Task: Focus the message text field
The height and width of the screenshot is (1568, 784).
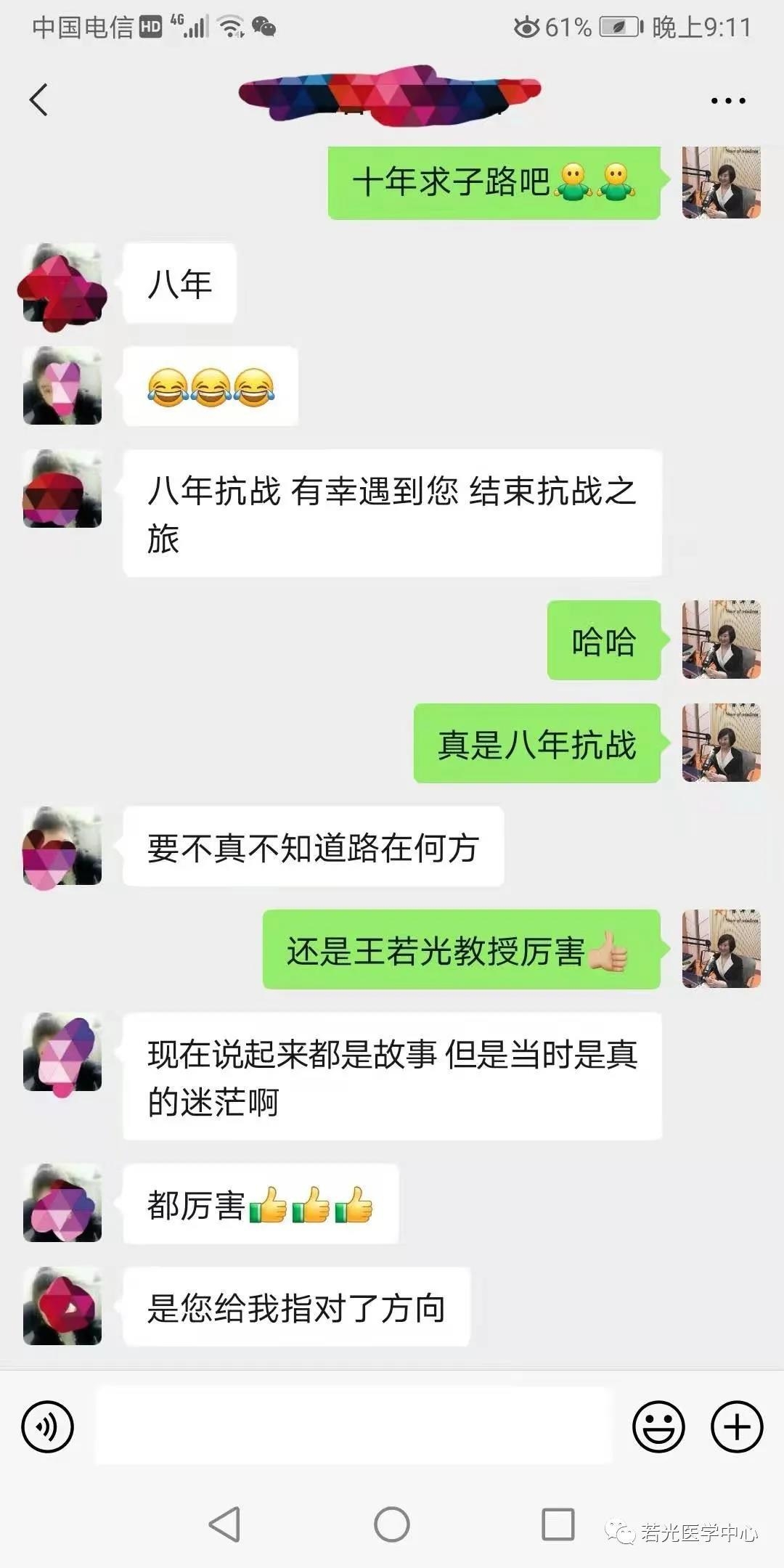Action: pyautogui.click(x=354, y=1426)
